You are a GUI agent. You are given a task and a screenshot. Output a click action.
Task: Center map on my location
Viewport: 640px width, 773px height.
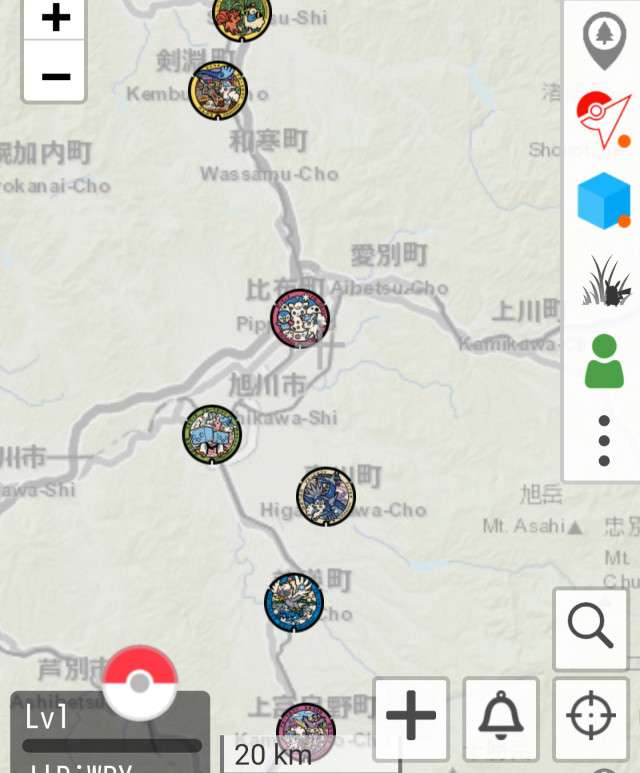(590, 716)
